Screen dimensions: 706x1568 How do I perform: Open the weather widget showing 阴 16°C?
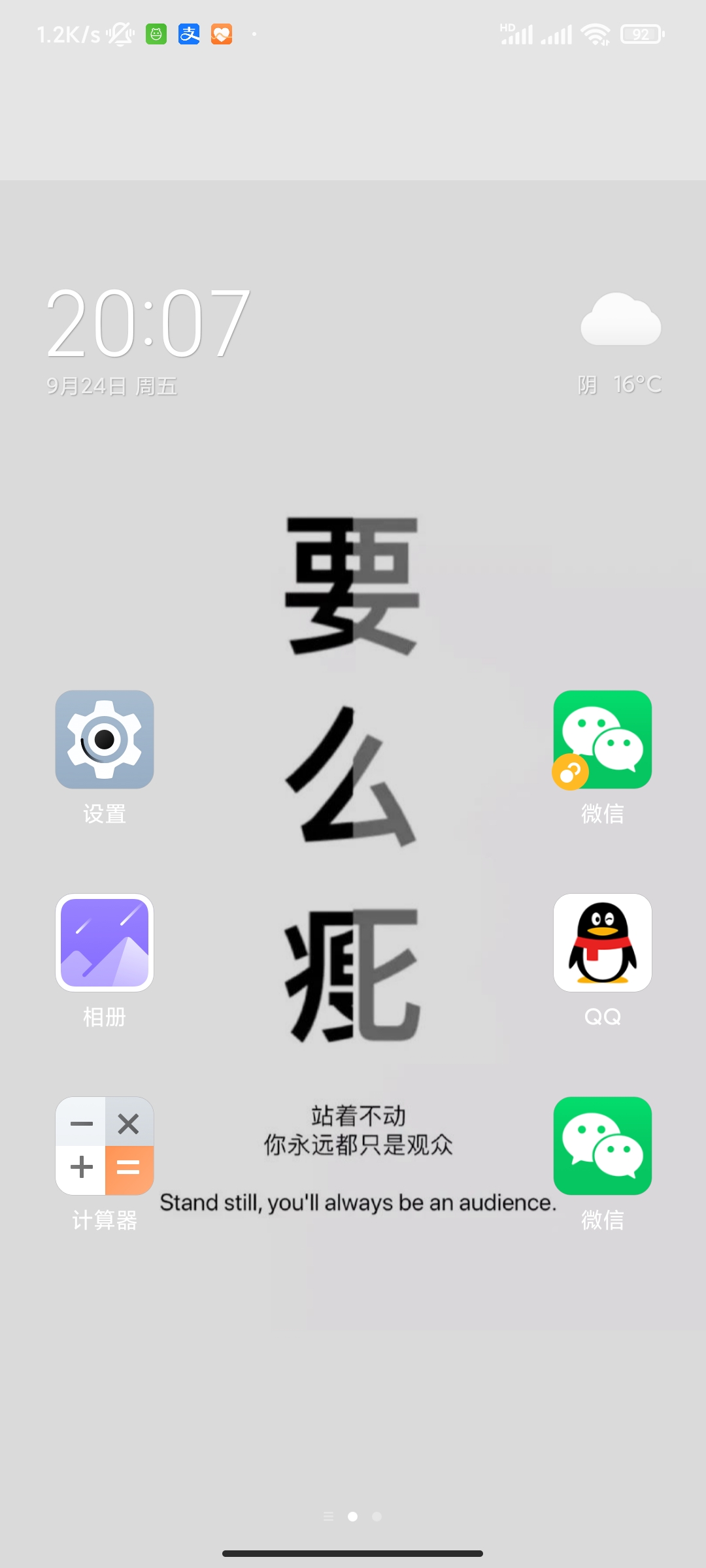tap(620, 344)
